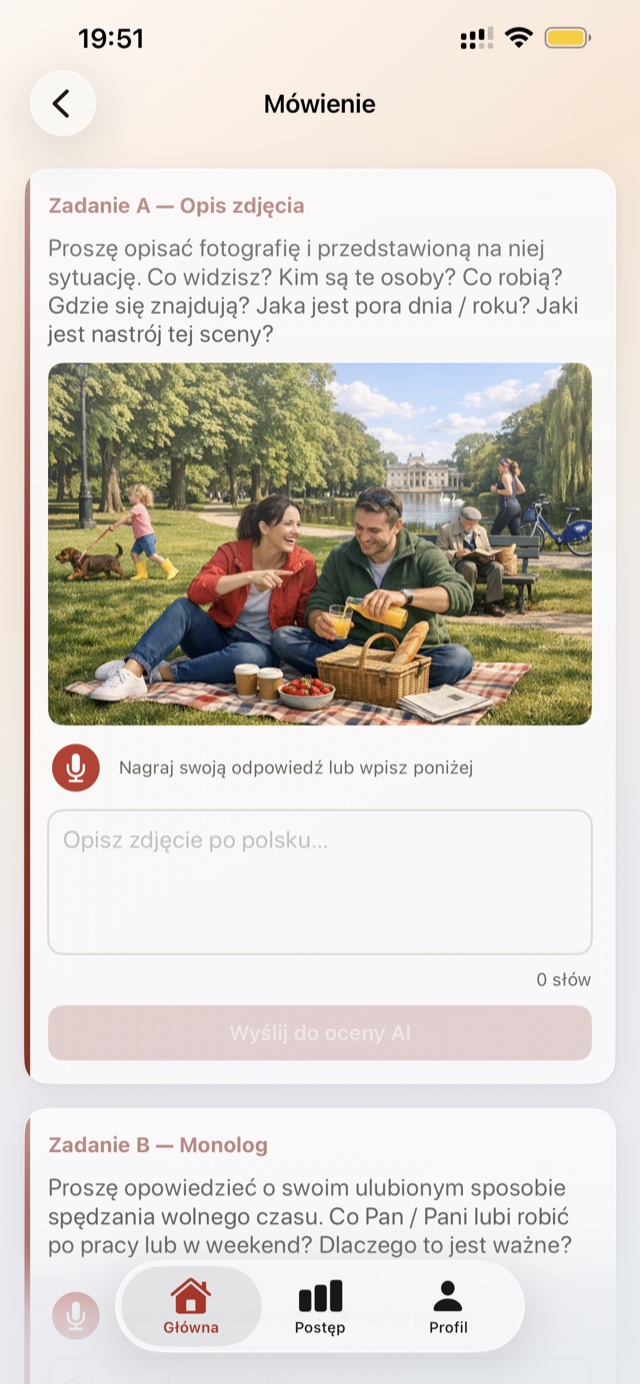Focus the 'Opisz zdjęcie po polsku' text field
Viewport: 640px width, 1384px height.
320,882
